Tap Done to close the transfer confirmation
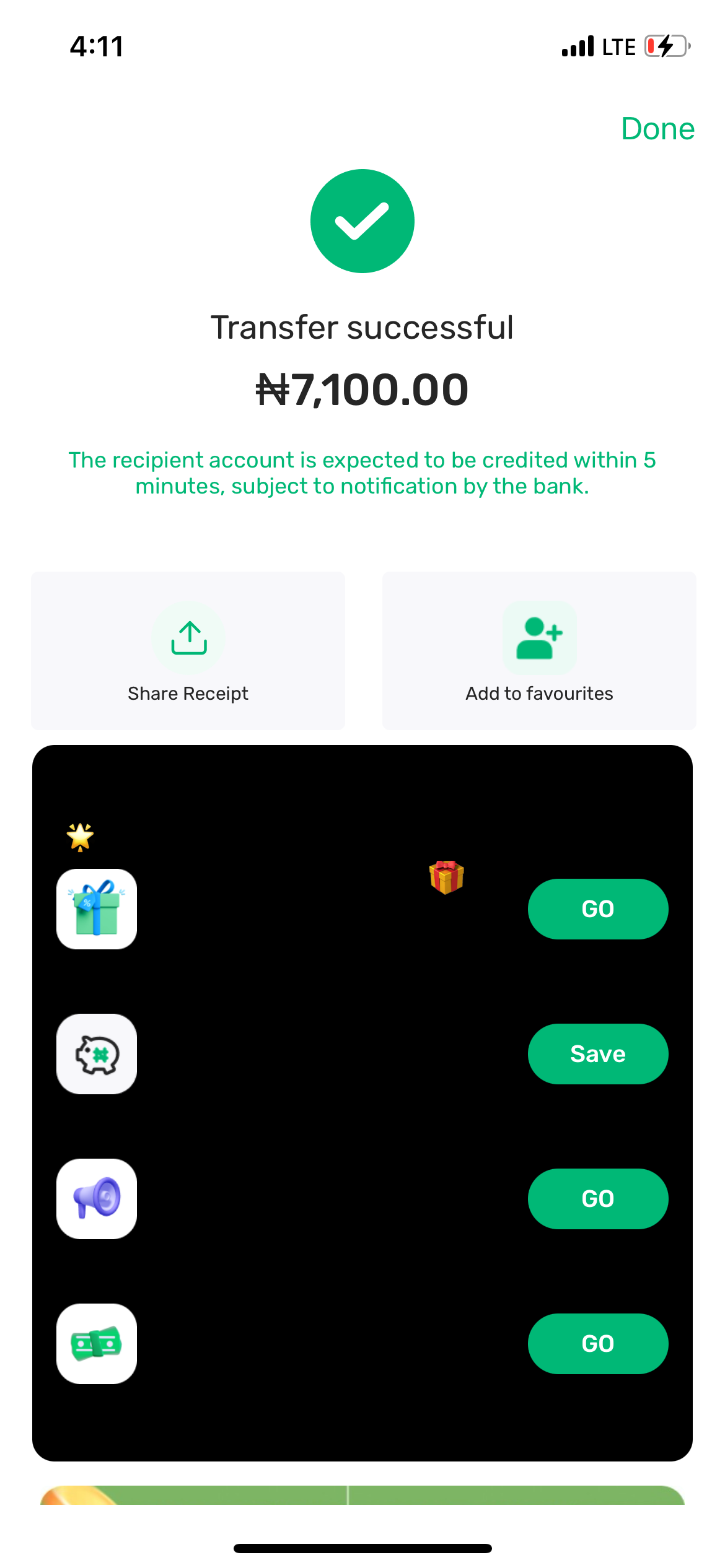The width and height of the screenshot is (725, 1568). (657, 129)
